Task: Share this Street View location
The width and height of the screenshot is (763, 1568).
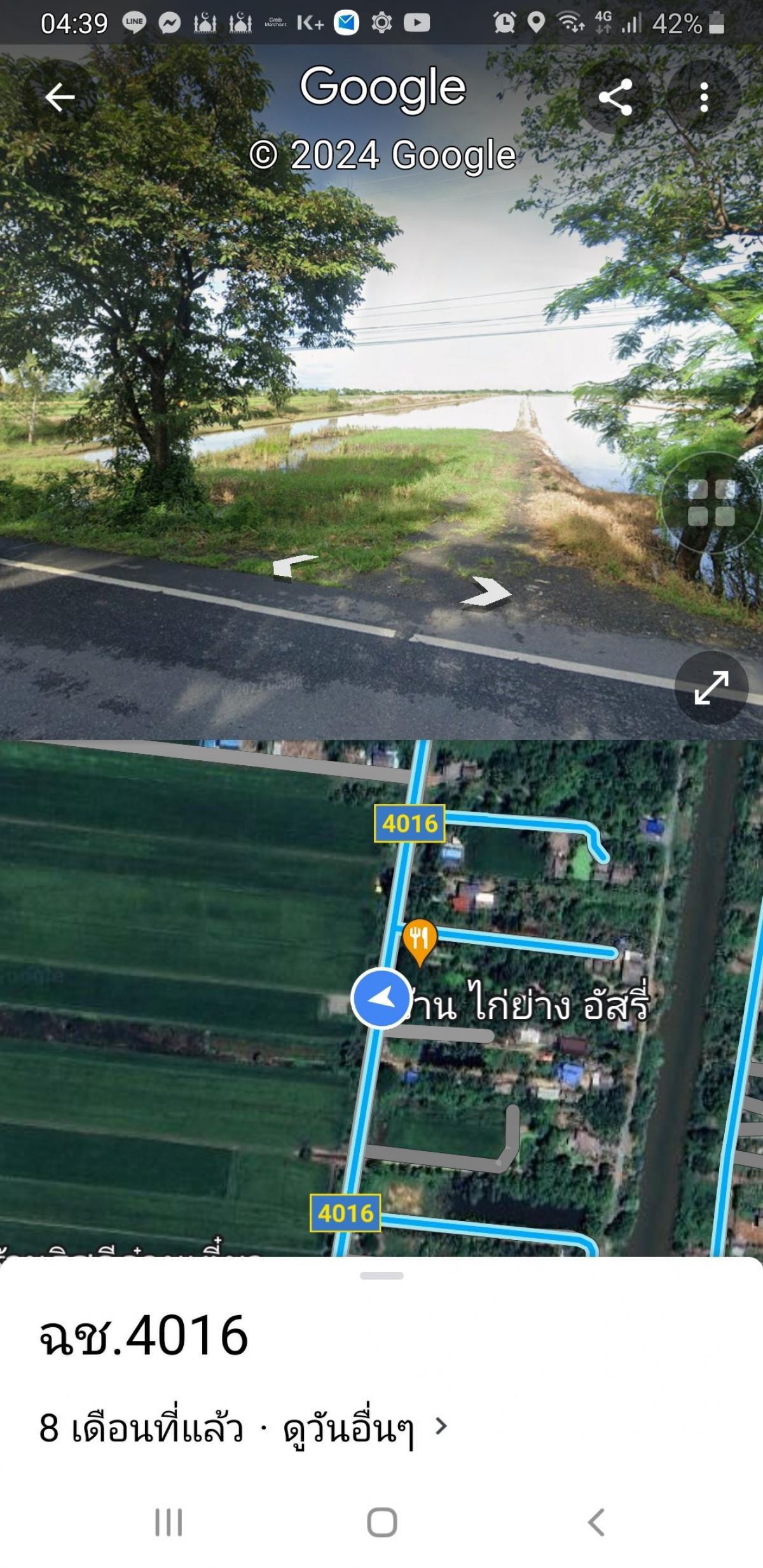Action: tap(615, 97)
